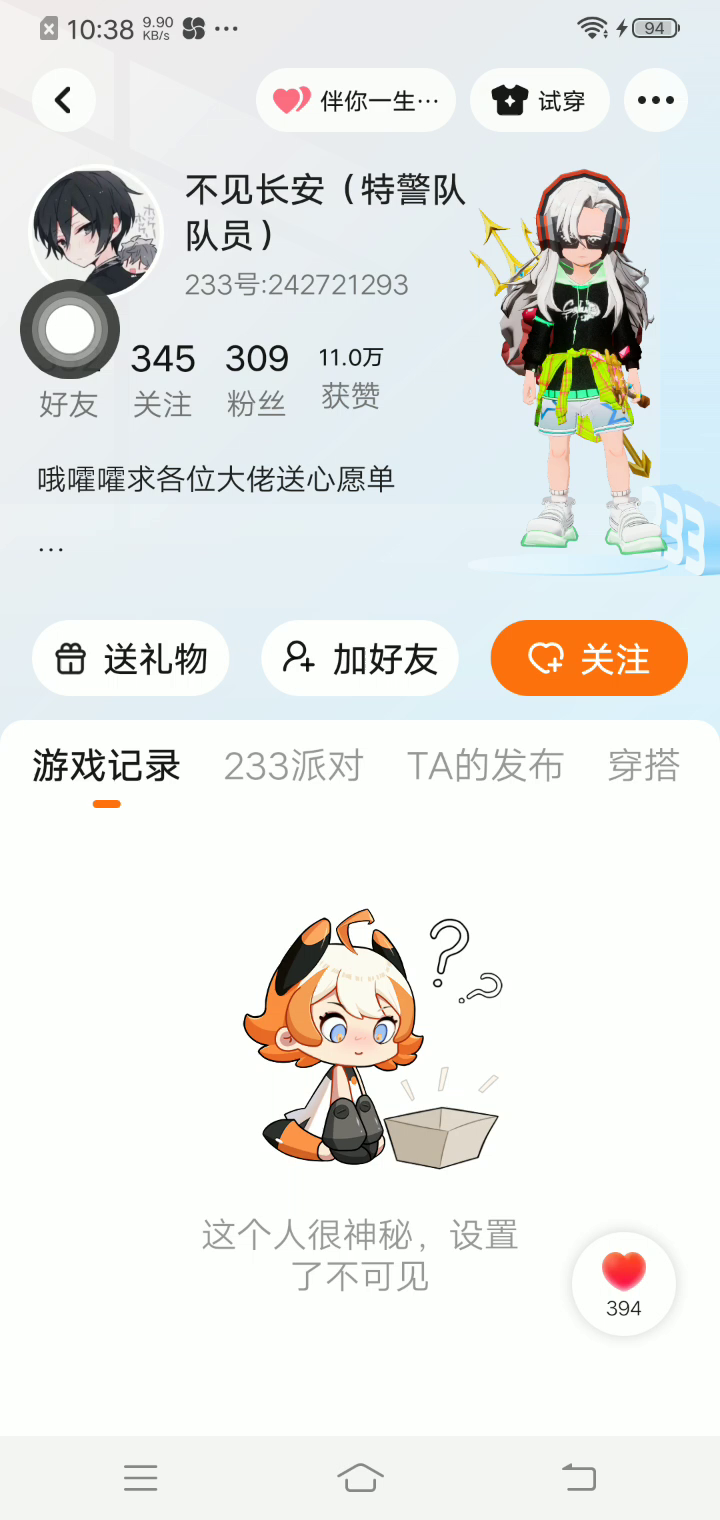View the user's profile avatar
Image resolution: width=720 pixels, height=1520 pixels.
click(x=97, y=228)
